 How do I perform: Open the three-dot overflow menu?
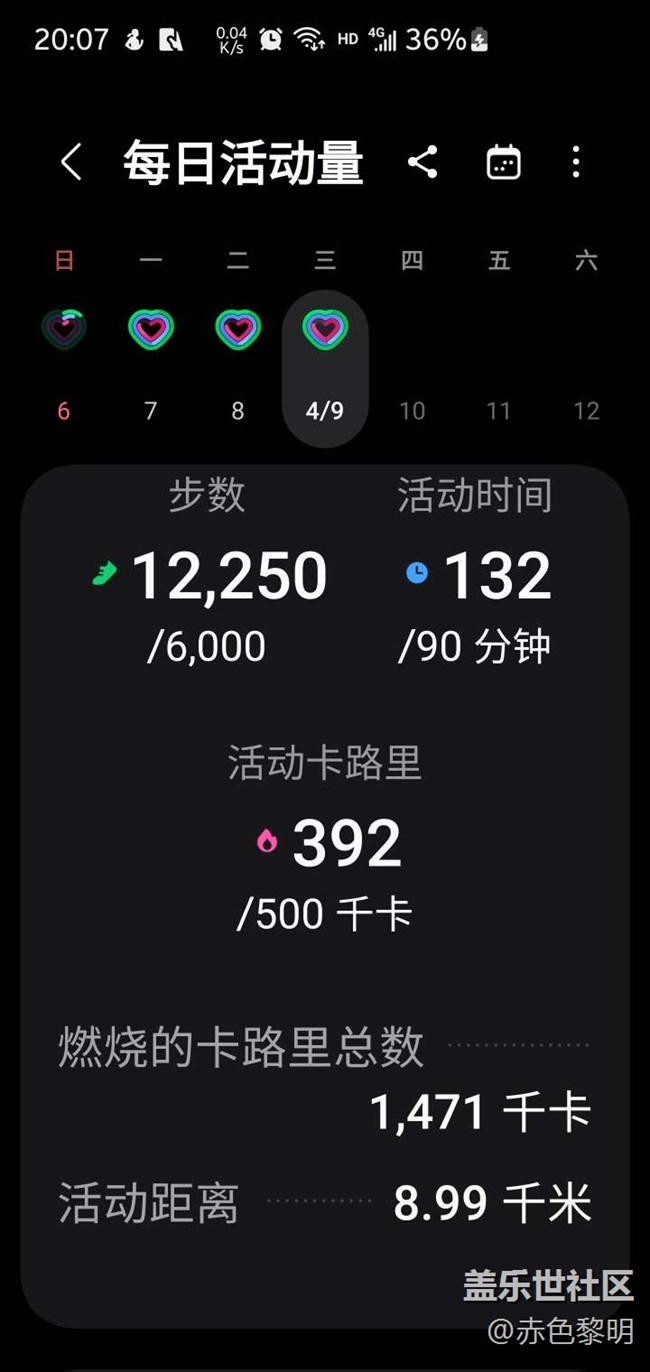[576, 162]
